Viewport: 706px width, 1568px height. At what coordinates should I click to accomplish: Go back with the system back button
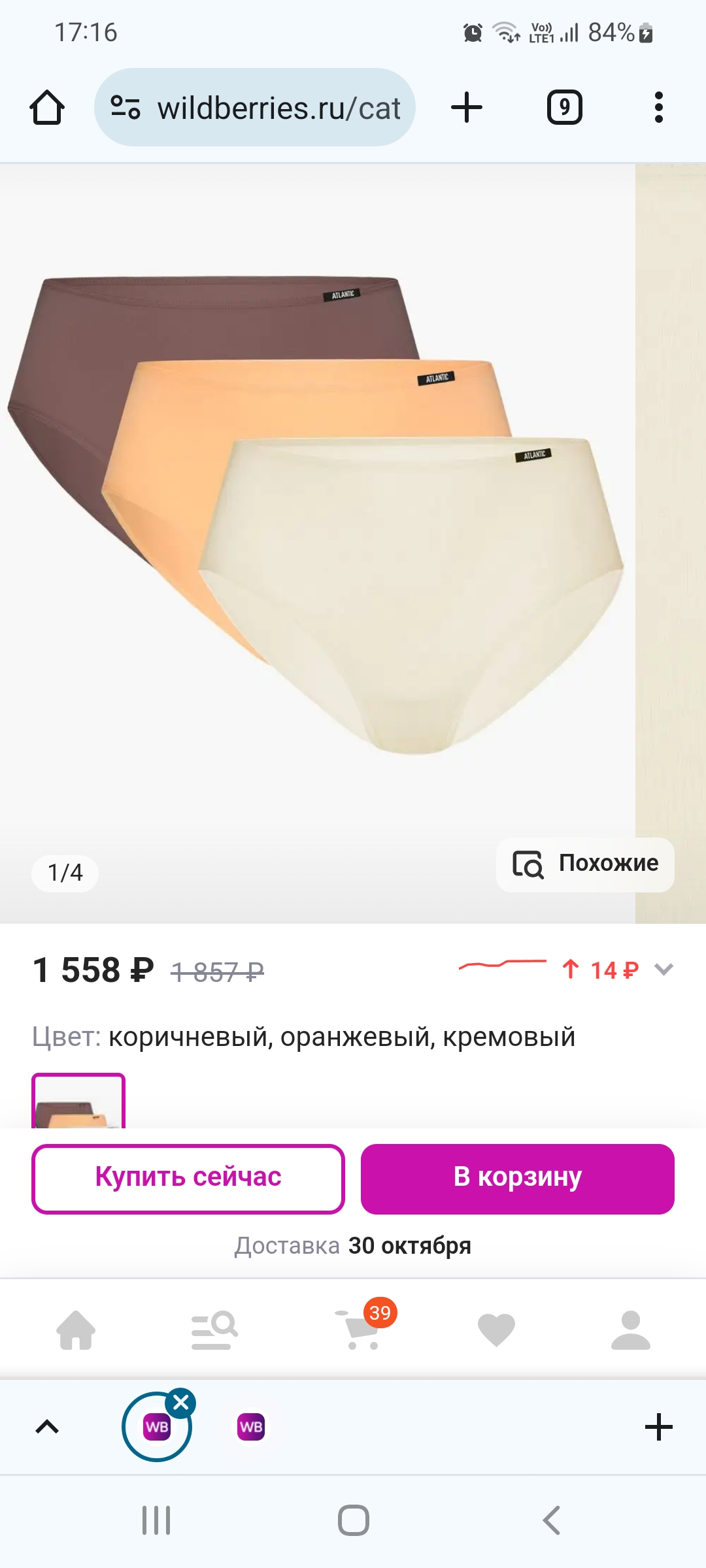(552, 1520)
